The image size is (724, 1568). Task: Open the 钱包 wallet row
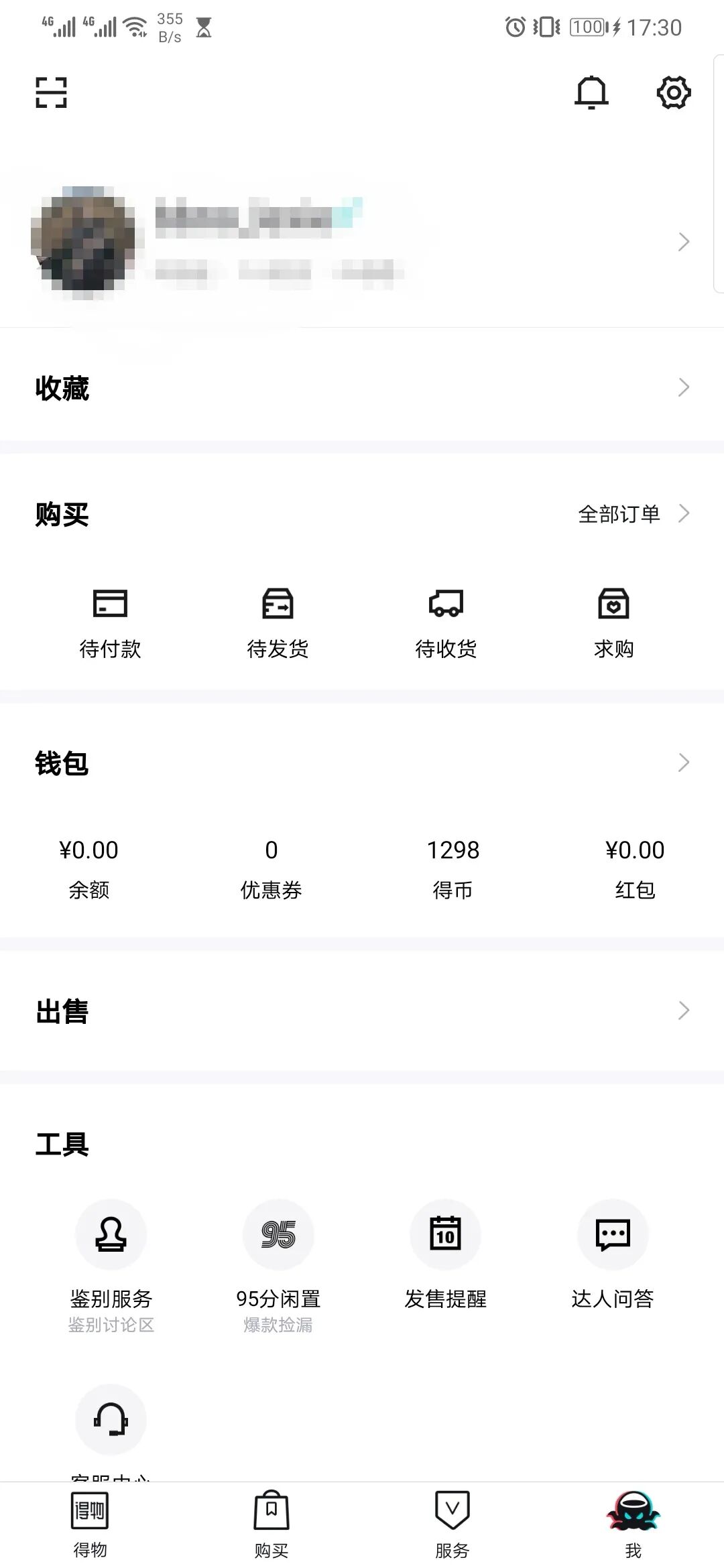362,763
